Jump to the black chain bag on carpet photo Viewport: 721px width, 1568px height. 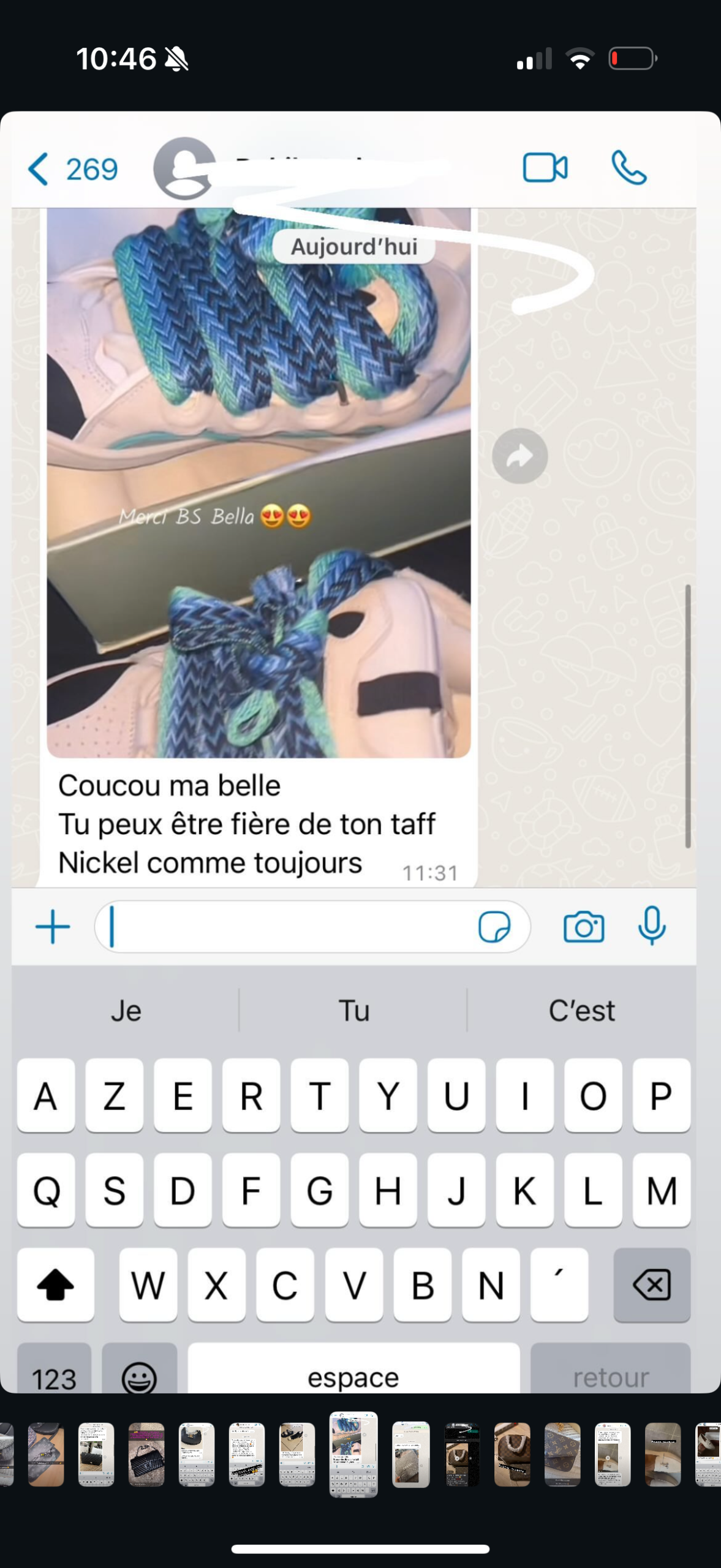click(146, 1454)
